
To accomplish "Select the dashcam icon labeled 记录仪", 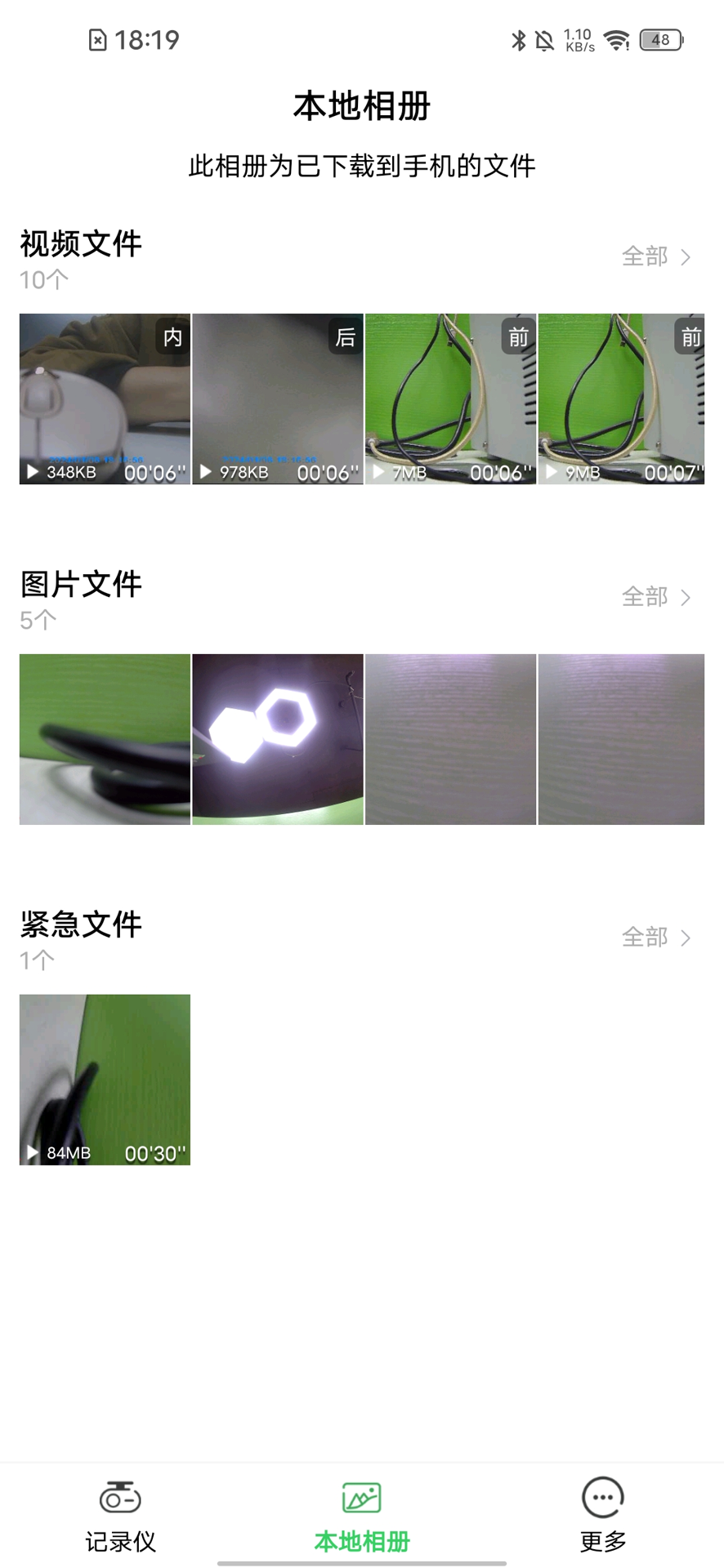I will (x=120, y=1498).
